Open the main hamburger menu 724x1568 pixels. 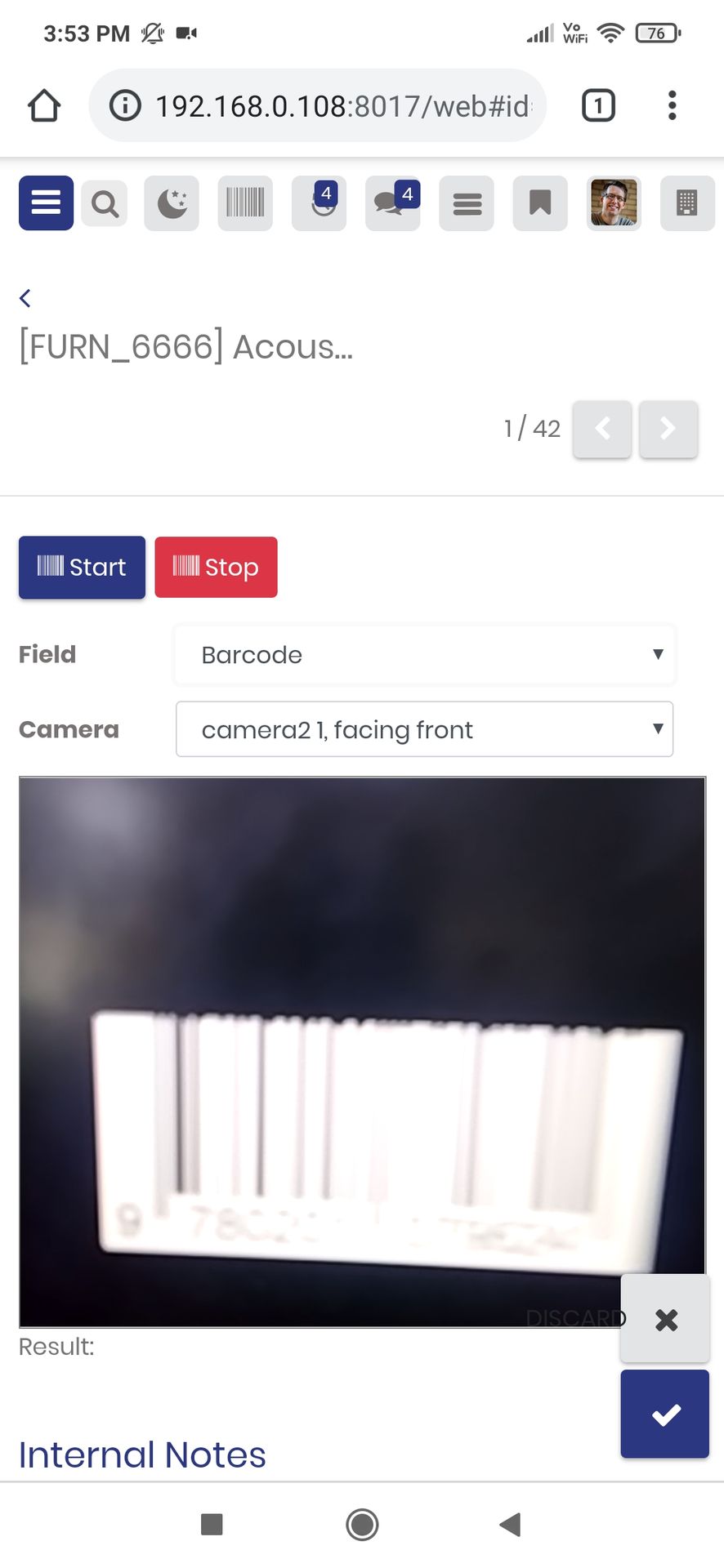click(x=46, y=203)
